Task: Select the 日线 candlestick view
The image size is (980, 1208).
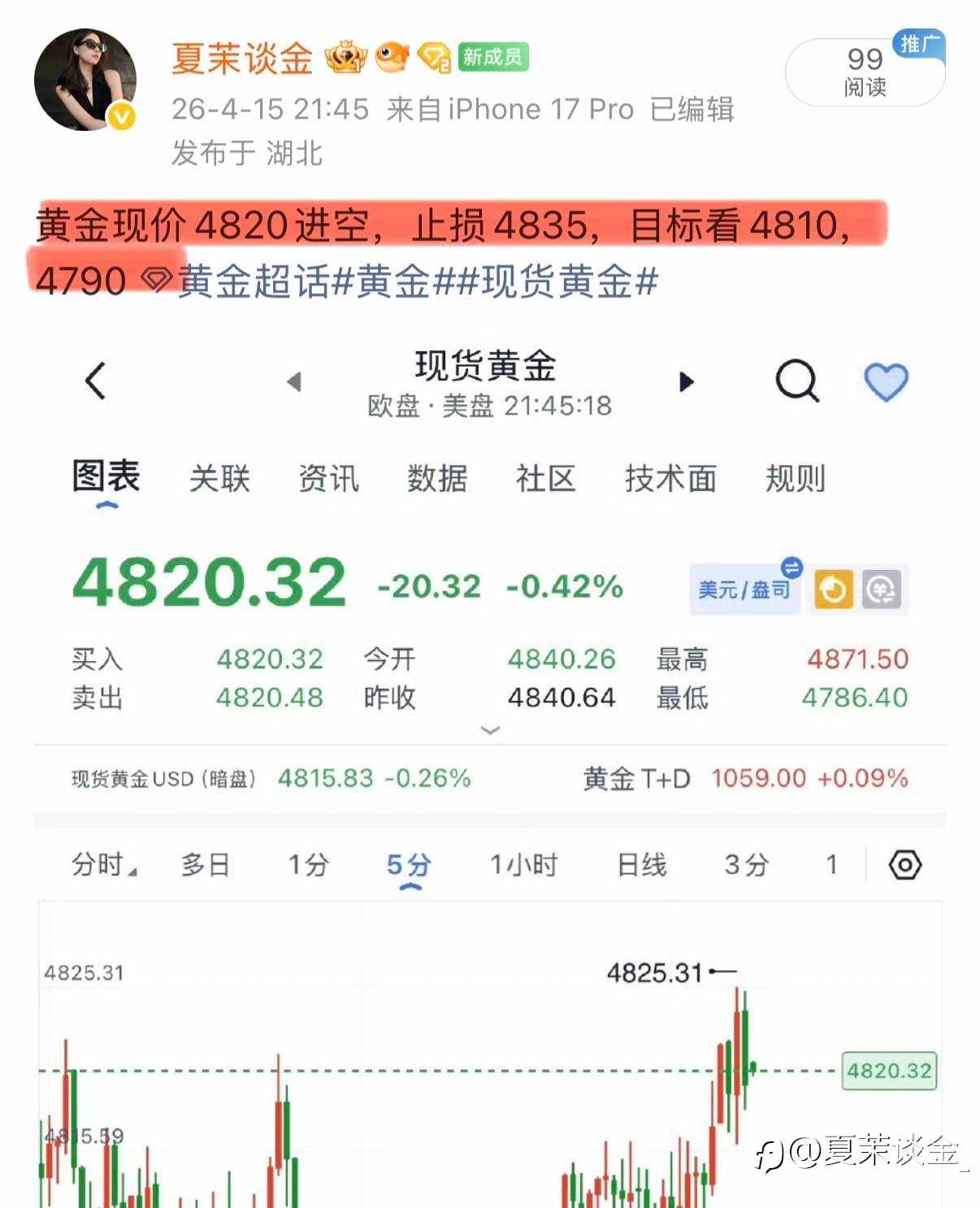Action: click(641, 865)
